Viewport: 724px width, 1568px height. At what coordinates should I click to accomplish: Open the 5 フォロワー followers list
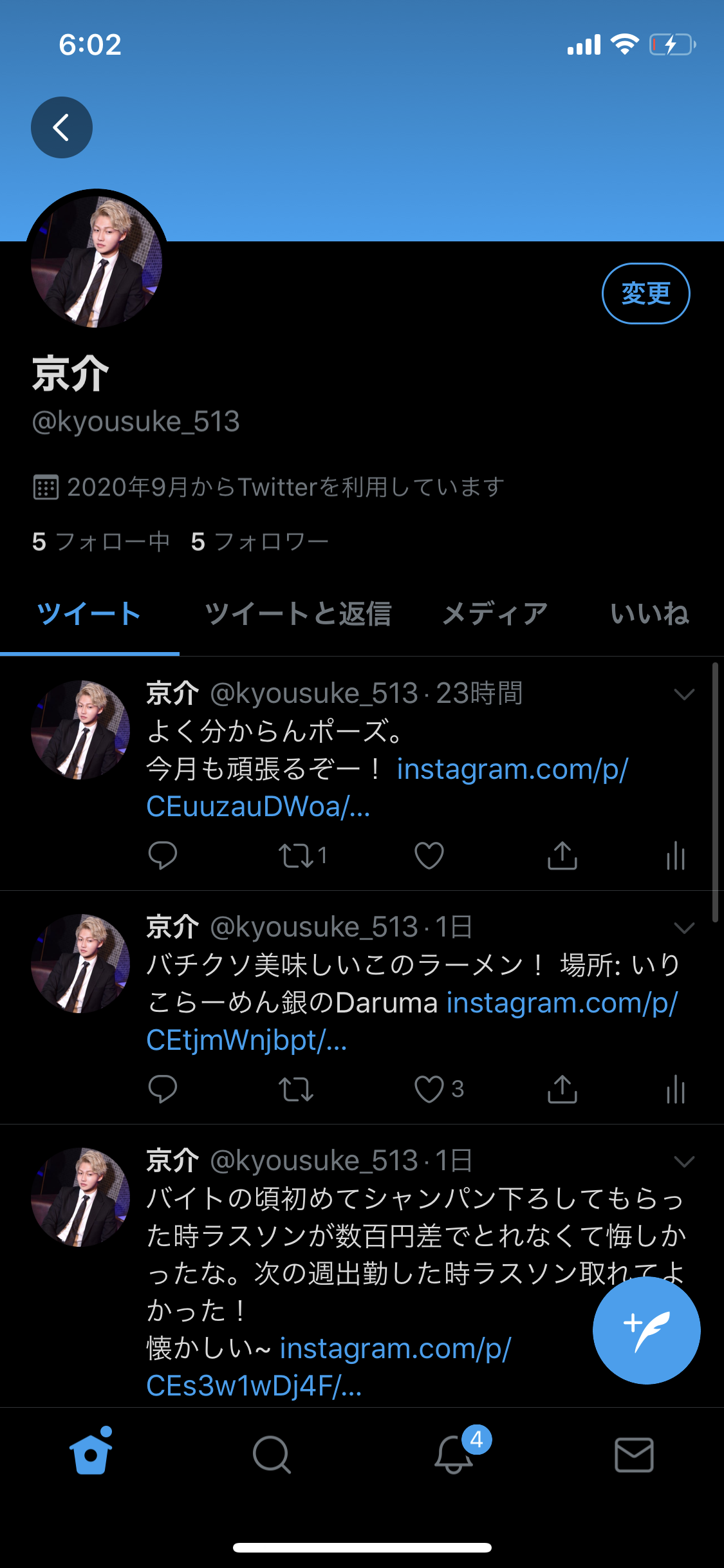pos(260,542)
